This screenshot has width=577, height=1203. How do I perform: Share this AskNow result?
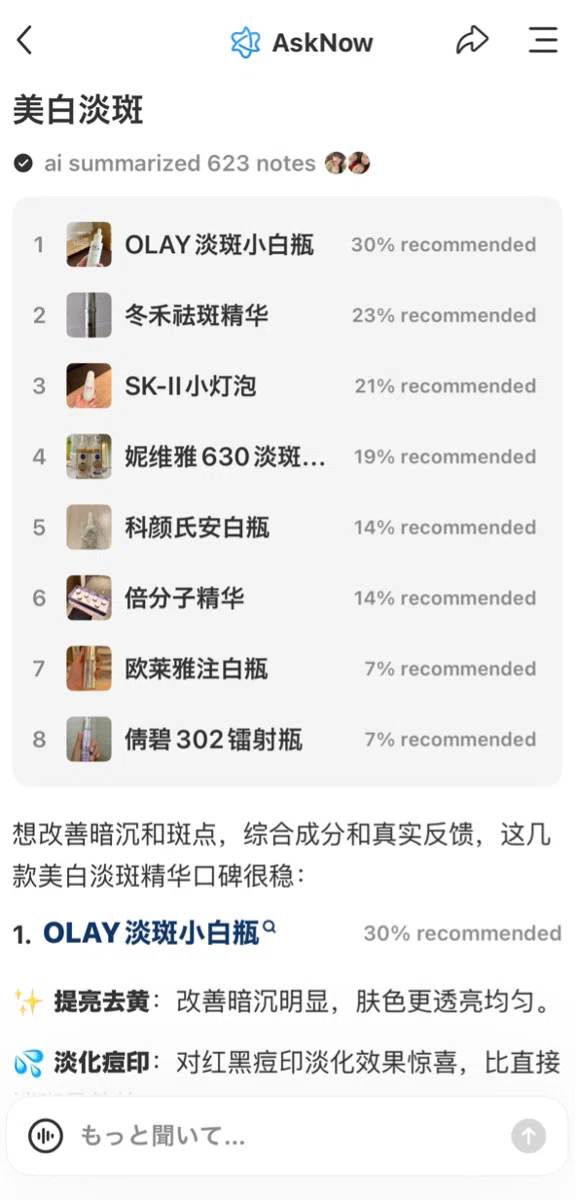(x=472, y=40)
